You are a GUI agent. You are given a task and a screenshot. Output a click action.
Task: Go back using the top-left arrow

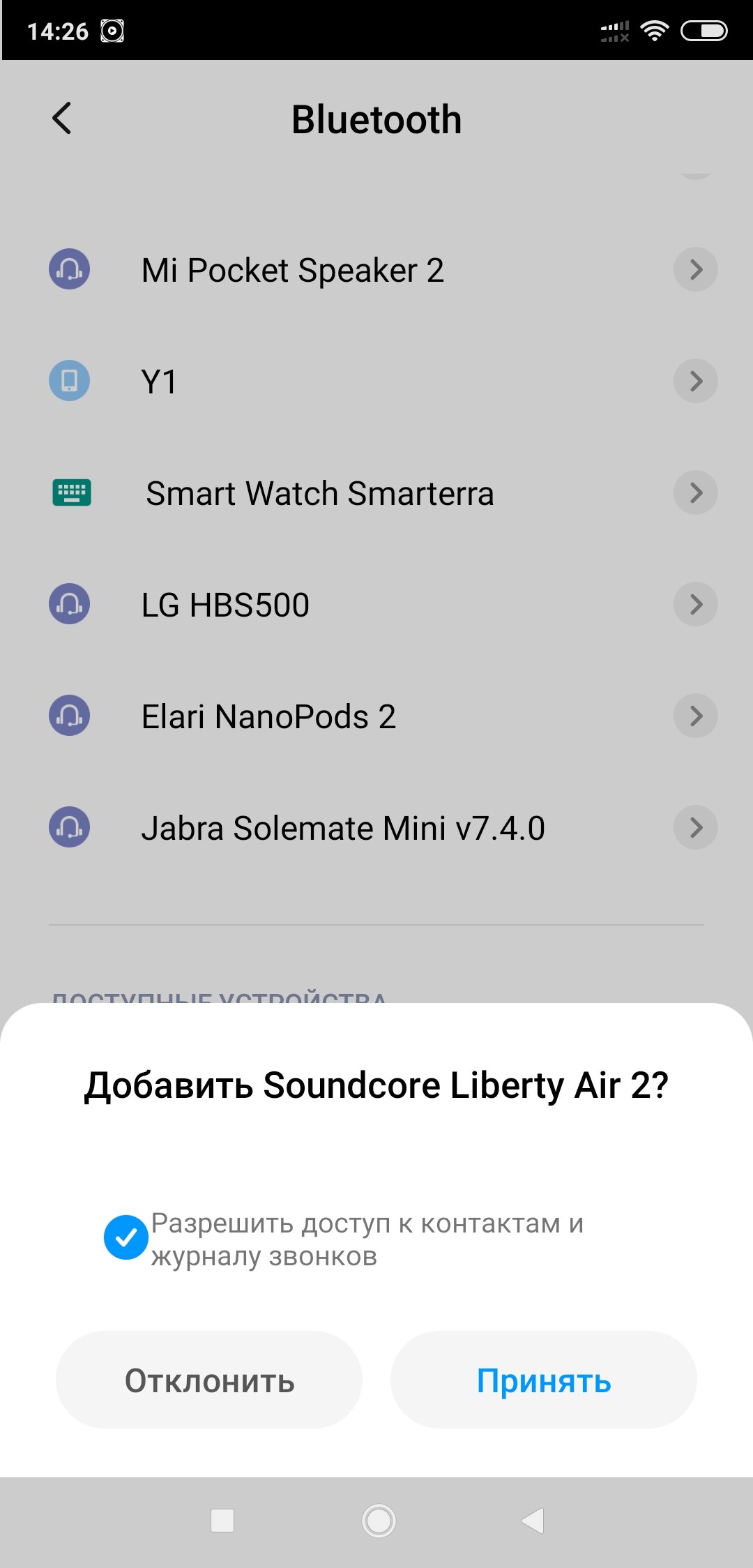(62, 118)
